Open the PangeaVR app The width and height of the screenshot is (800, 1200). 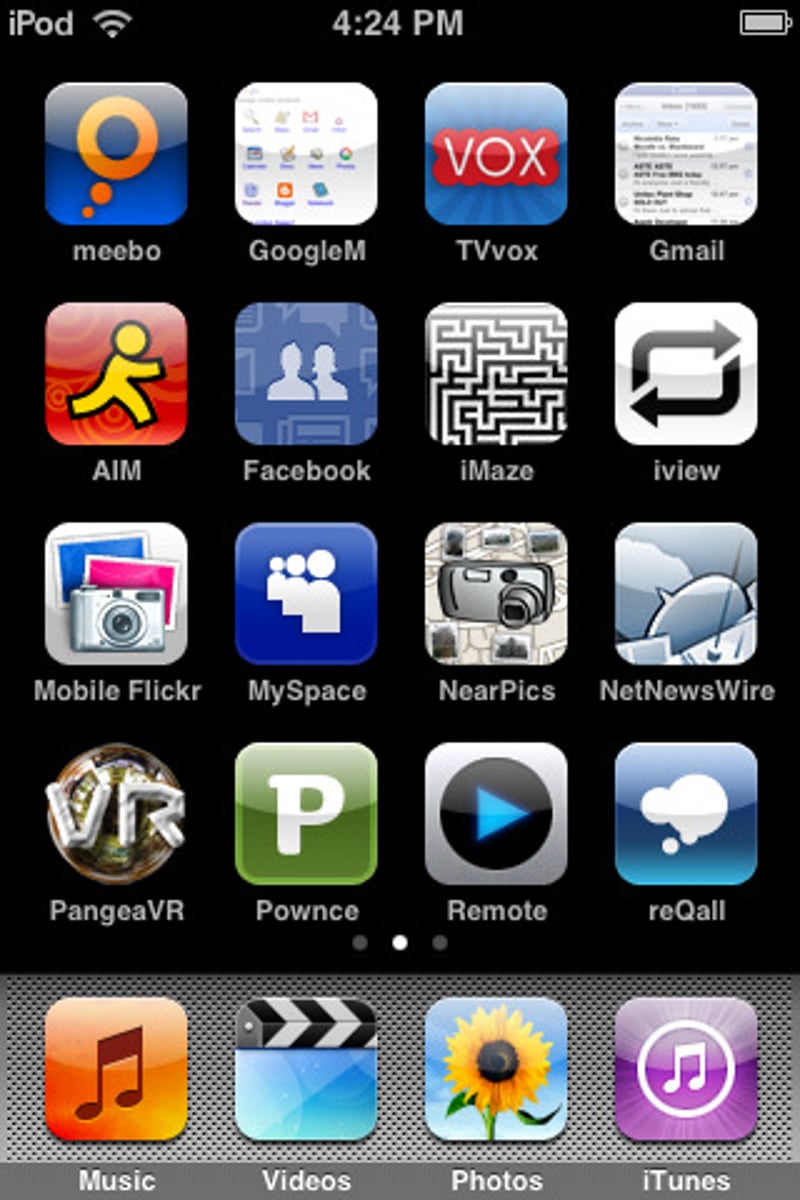116,813
